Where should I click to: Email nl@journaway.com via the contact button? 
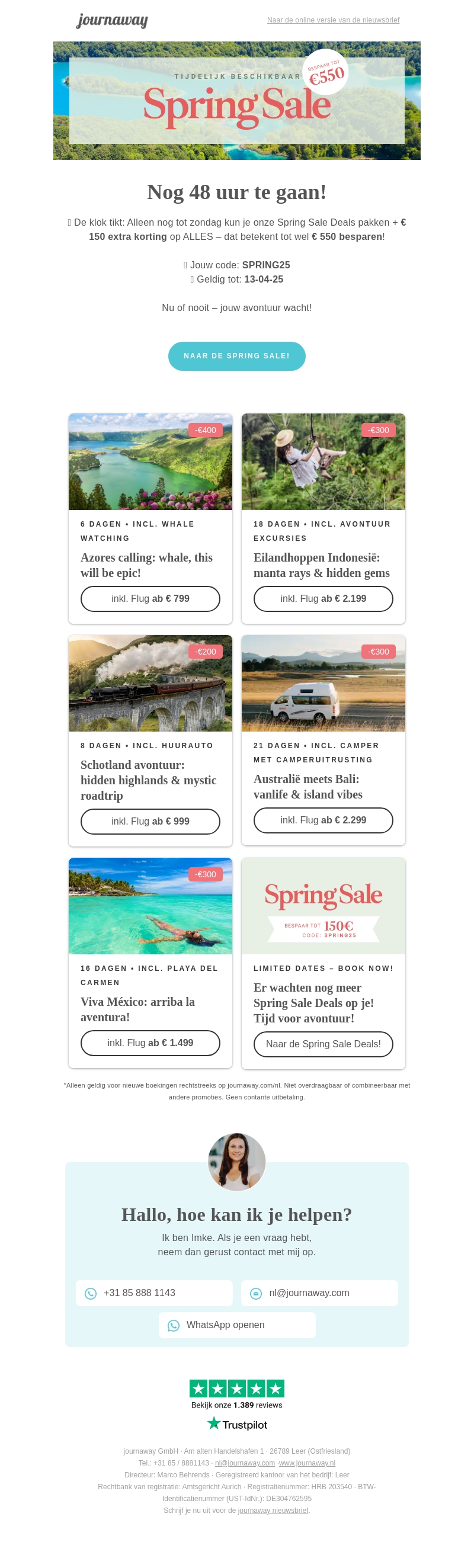point(319,1293)
